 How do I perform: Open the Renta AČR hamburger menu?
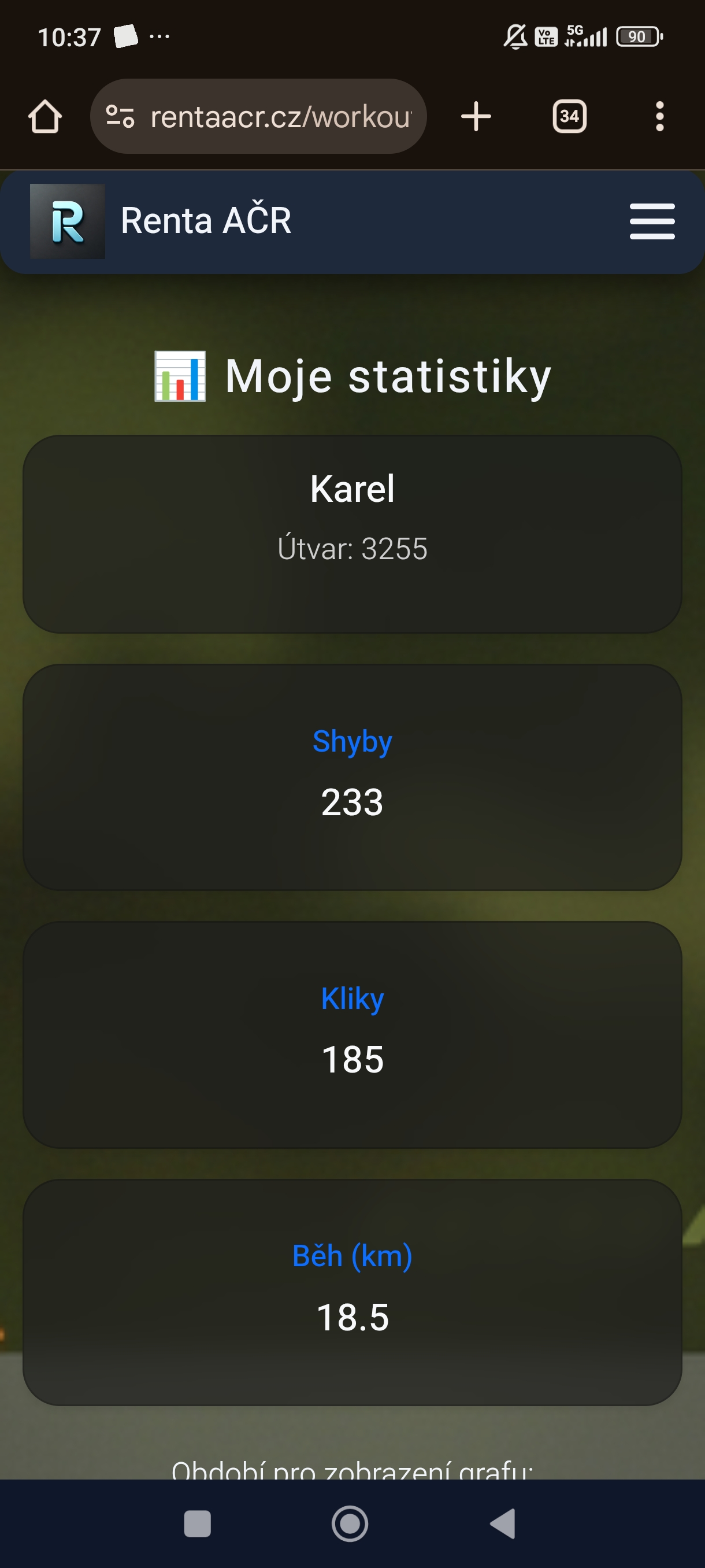click(x=651, y=221)
